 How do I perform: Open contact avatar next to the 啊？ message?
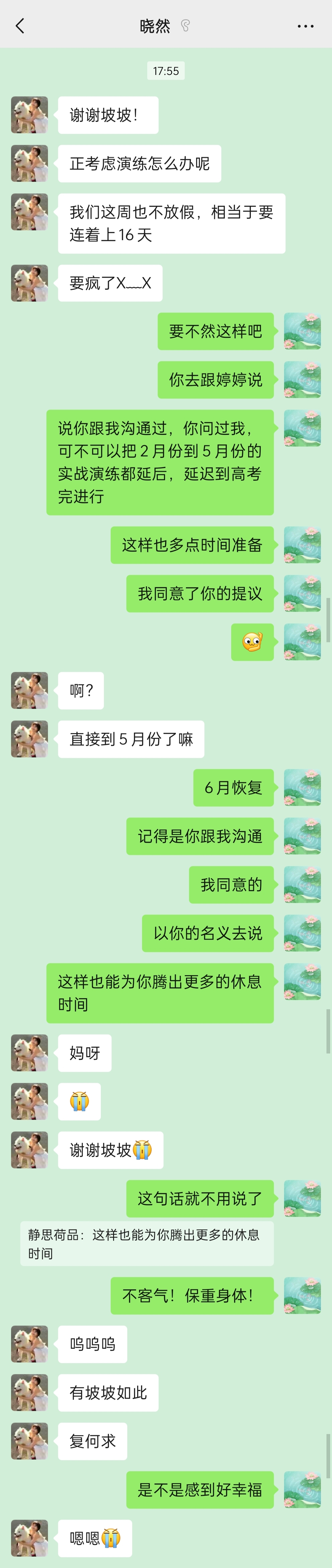tap(29, 690)
